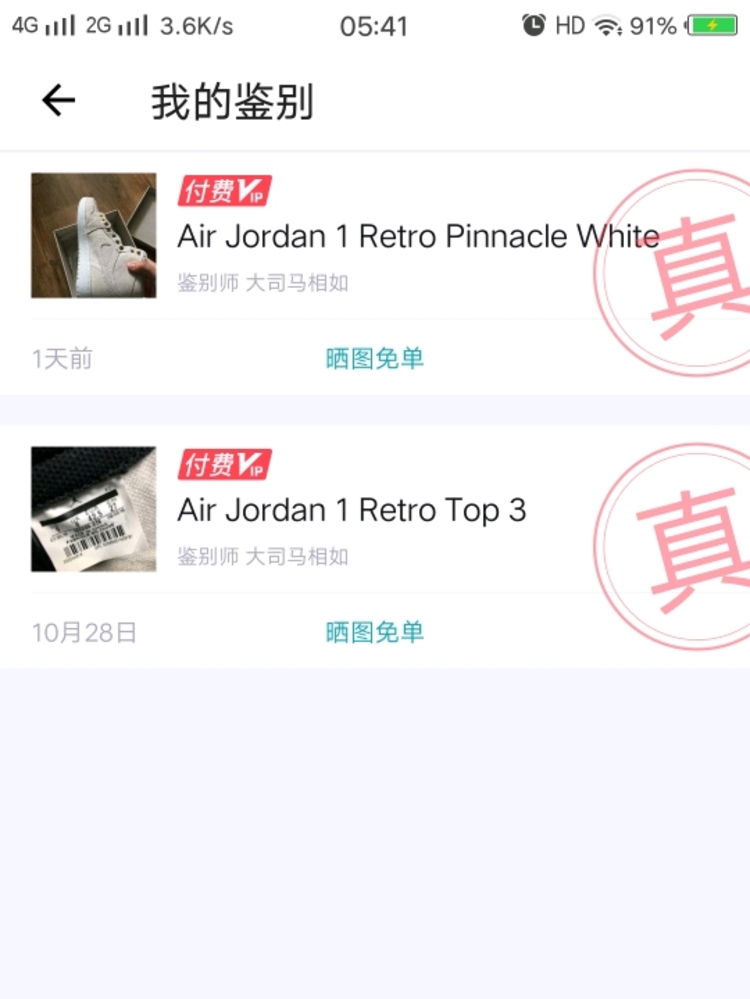View the white sneaker photo thumbnail
The height and width of the screenshot is (999, 750).
[93, 235]
